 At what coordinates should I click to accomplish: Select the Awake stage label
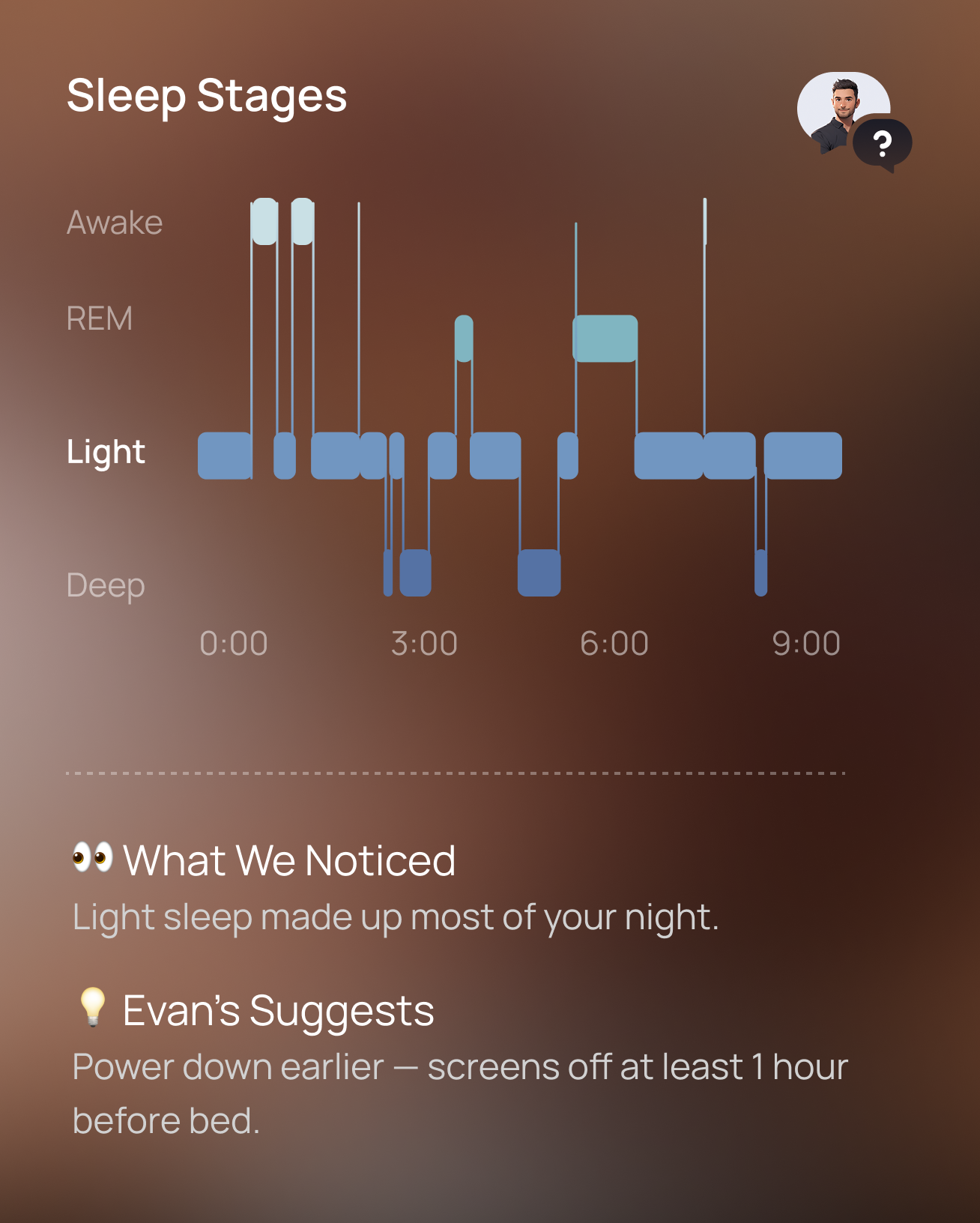pos(115,223)
